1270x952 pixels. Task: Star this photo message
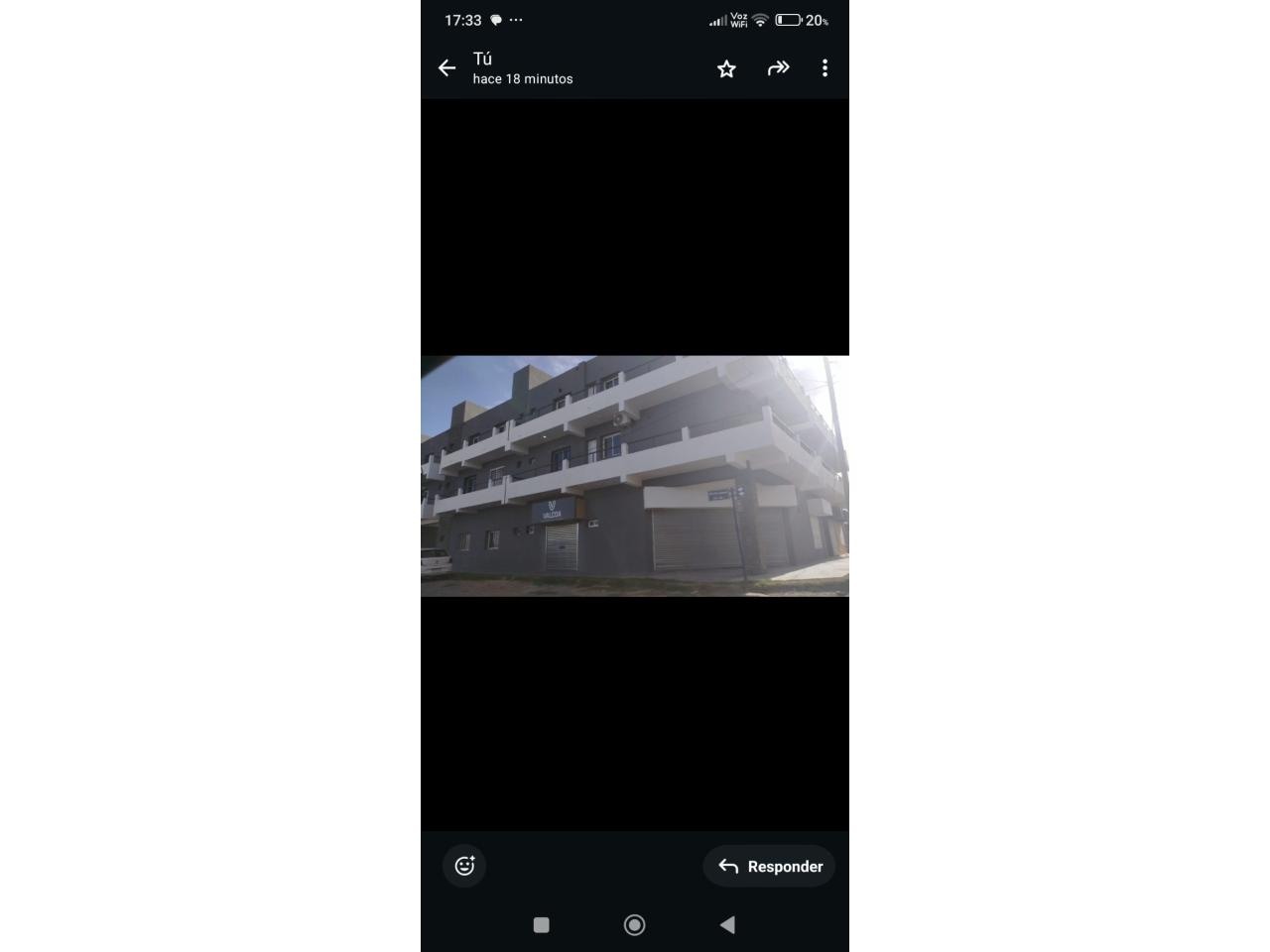pos(726,68)
